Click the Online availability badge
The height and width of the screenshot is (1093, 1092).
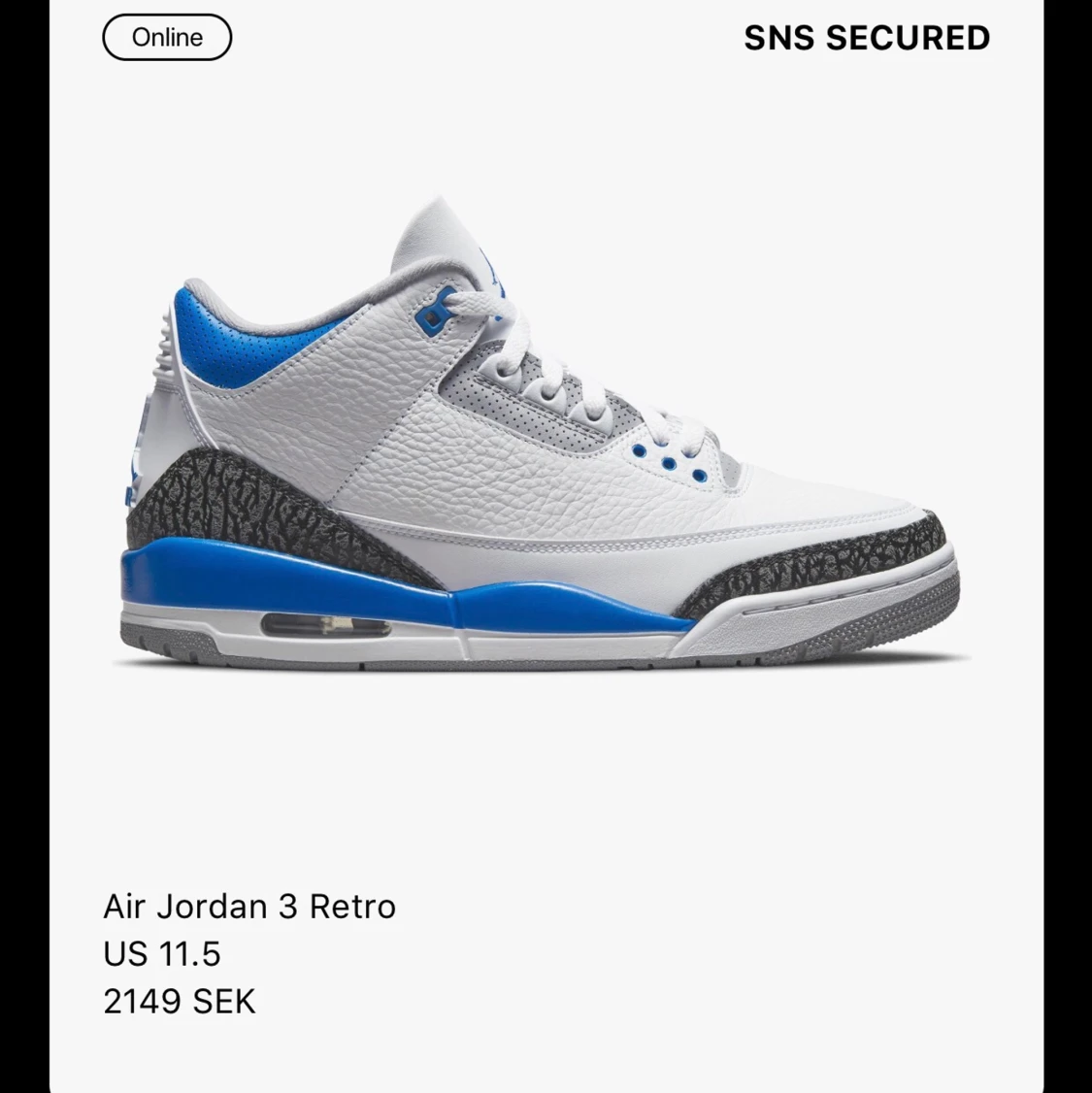[166, 37]
